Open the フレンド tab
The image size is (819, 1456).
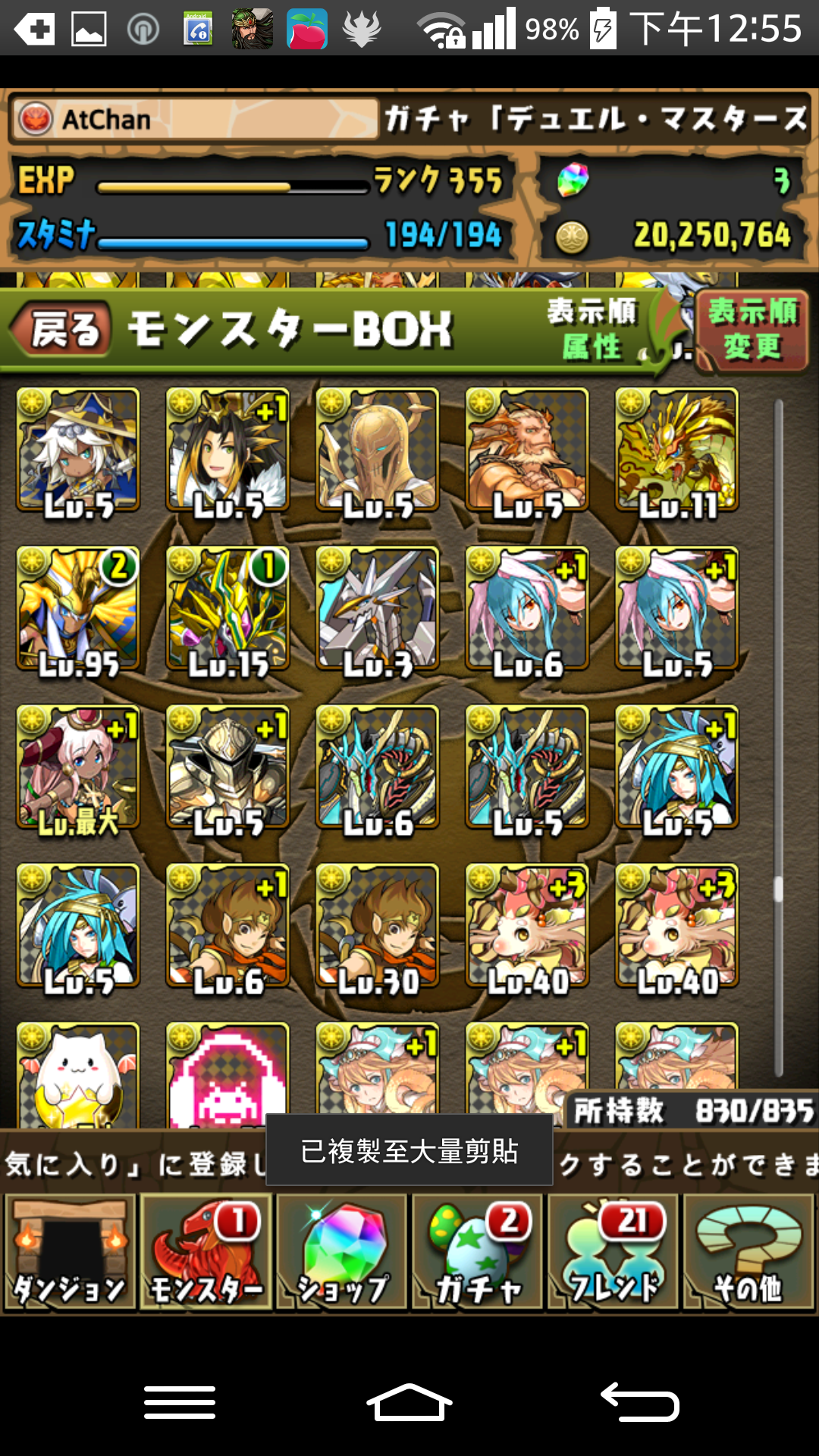613,1253
